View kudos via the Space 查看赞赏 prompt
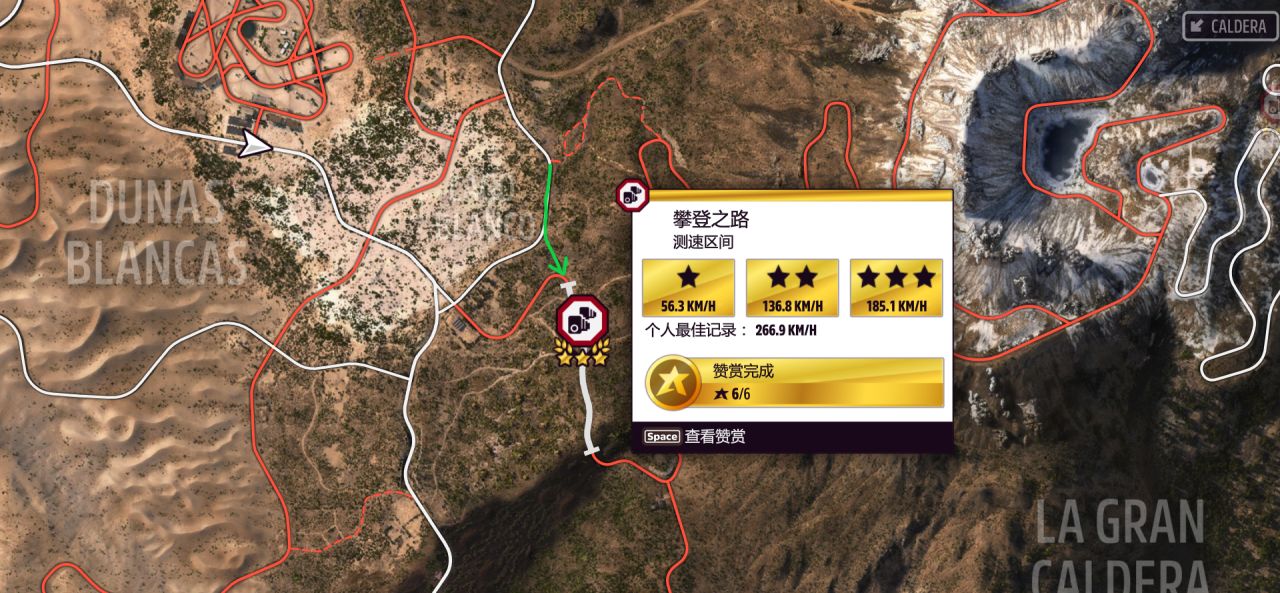 tap(694, 437)
